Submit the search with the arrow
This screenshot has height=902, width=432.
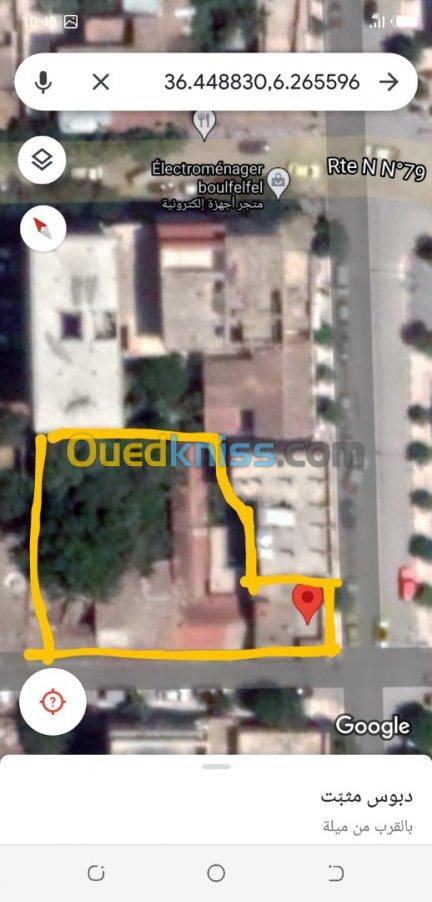tap(389, 82)
